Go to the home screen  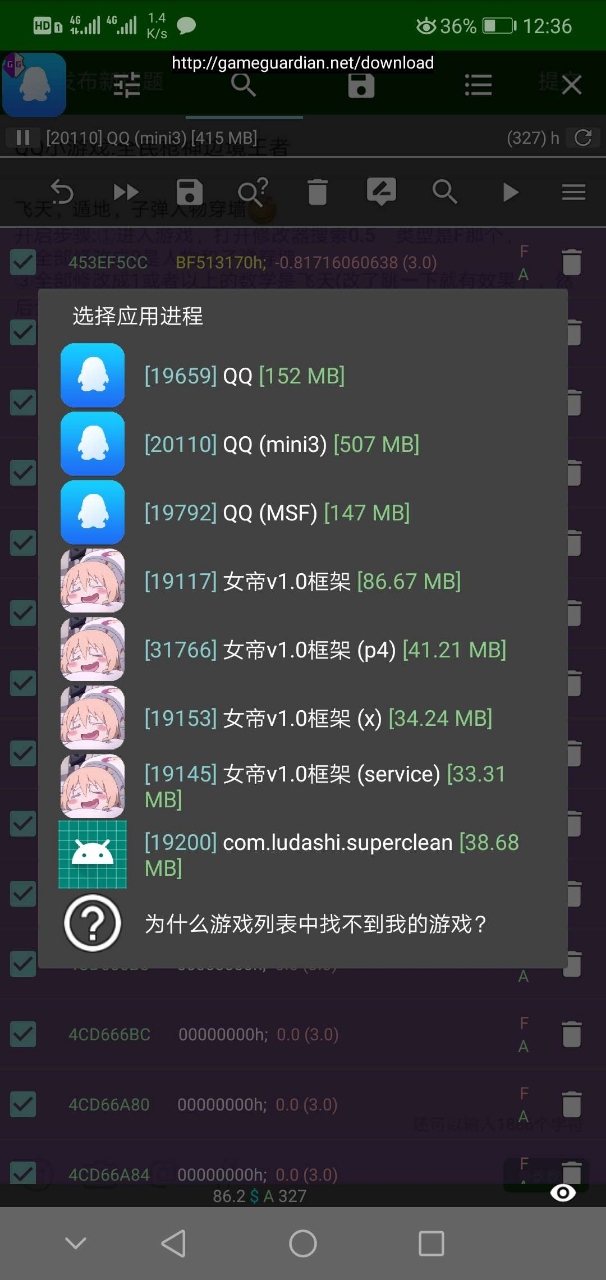click(x=303, y=1243)
